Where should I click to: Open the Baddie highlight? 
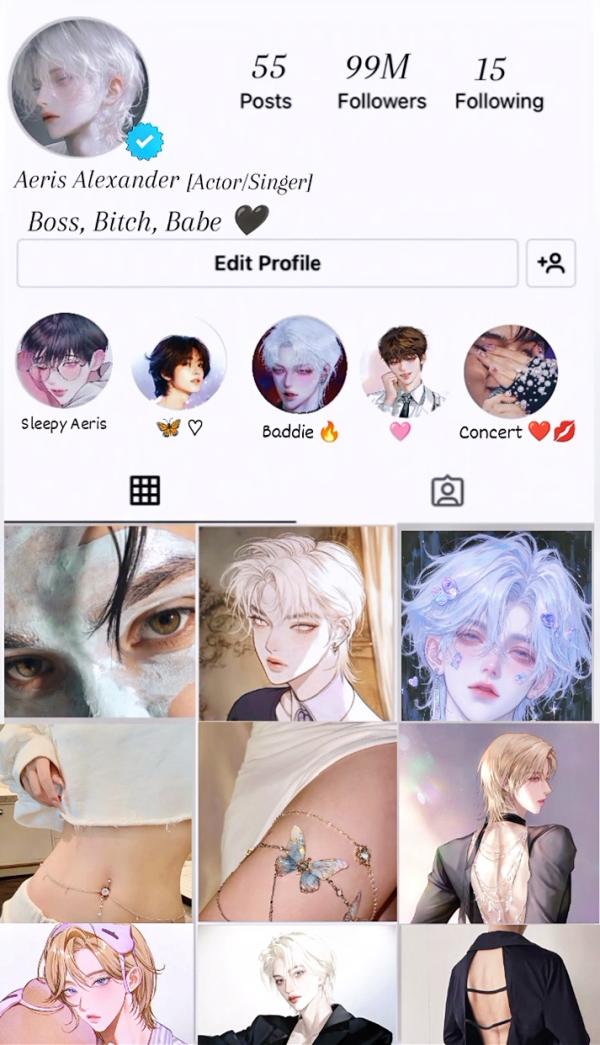coord(299,364)
